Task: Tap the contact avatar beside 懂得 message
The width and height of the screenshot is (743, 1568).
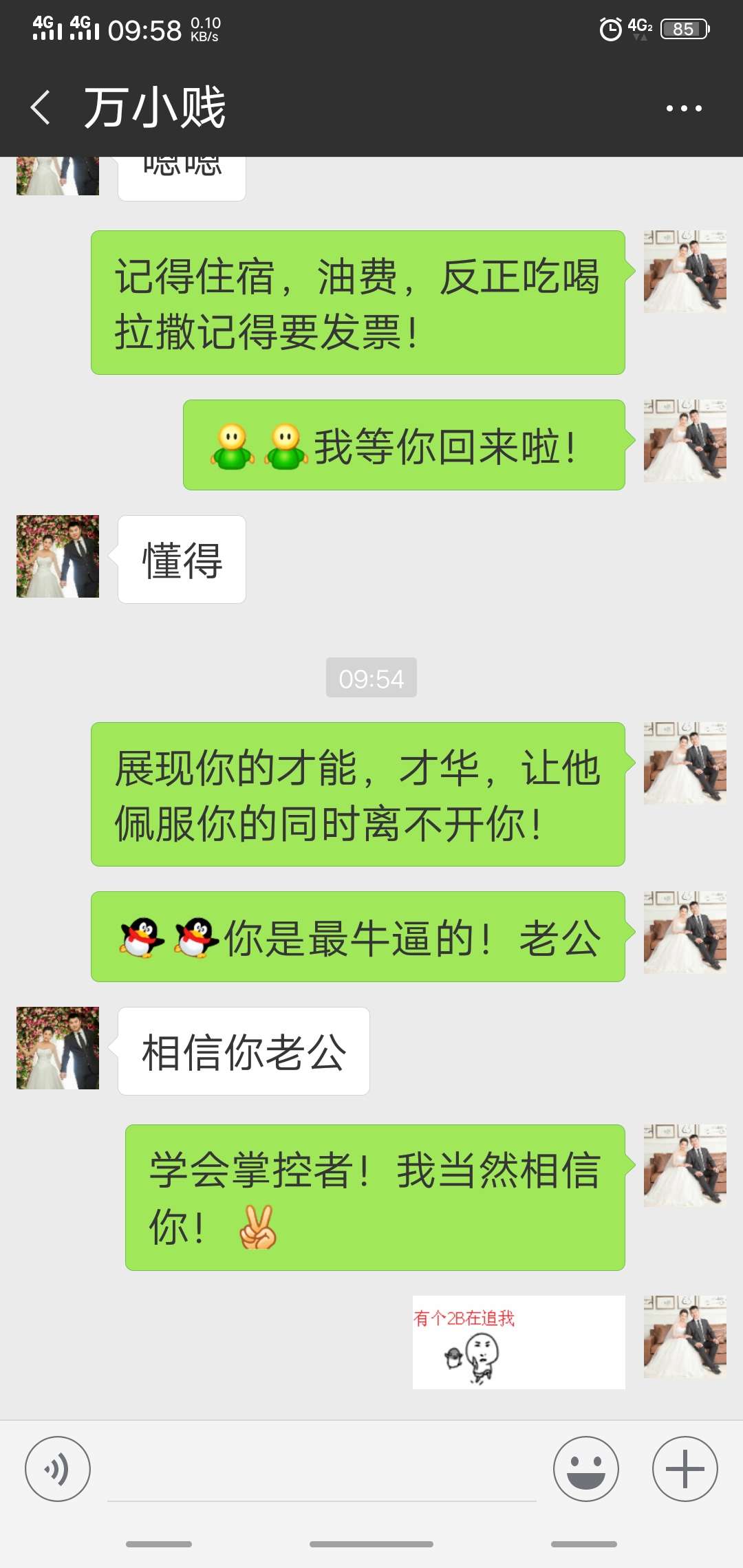Action: 57,557
